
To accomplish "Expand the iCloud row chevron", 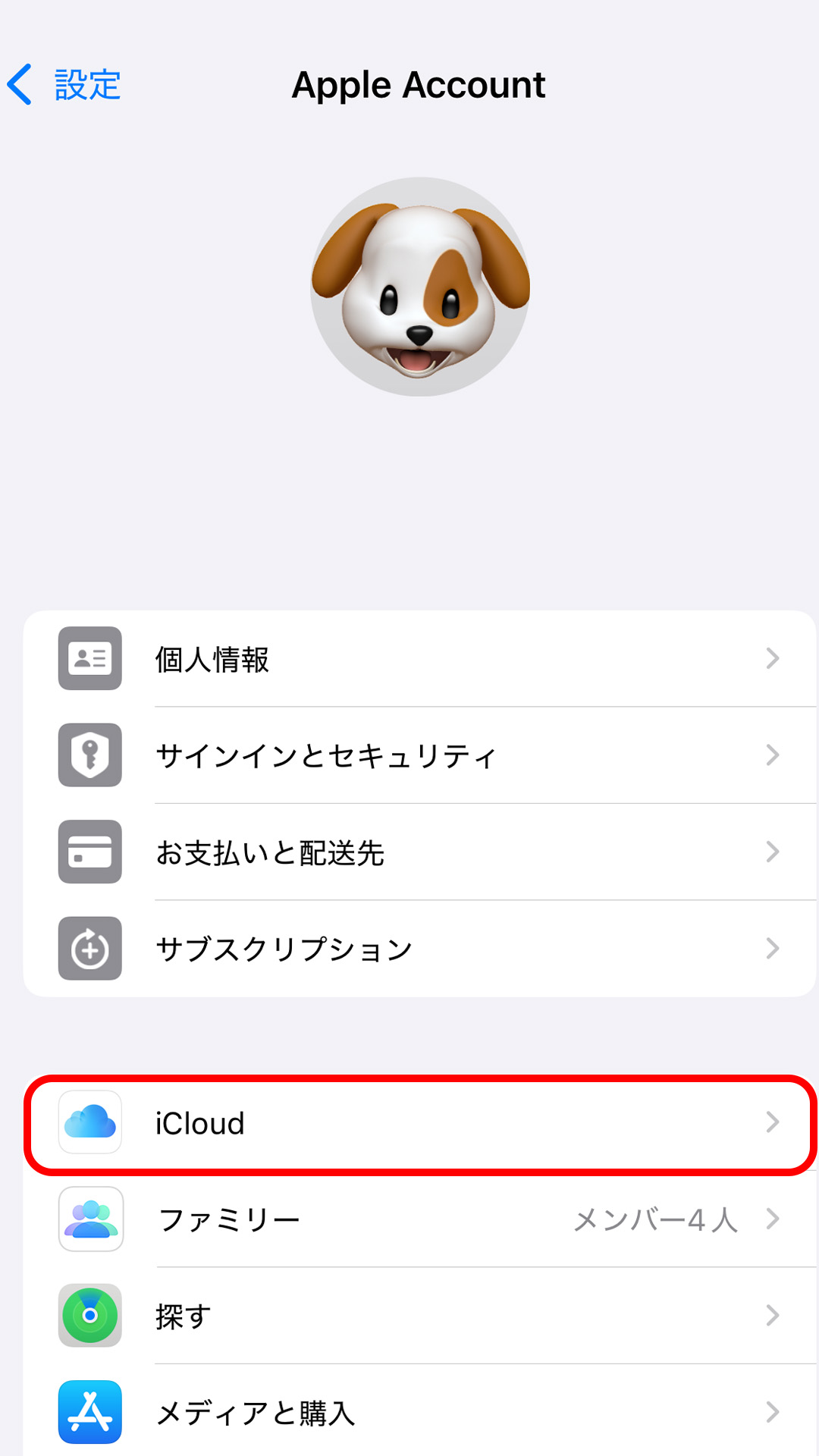I will 773,1124.
